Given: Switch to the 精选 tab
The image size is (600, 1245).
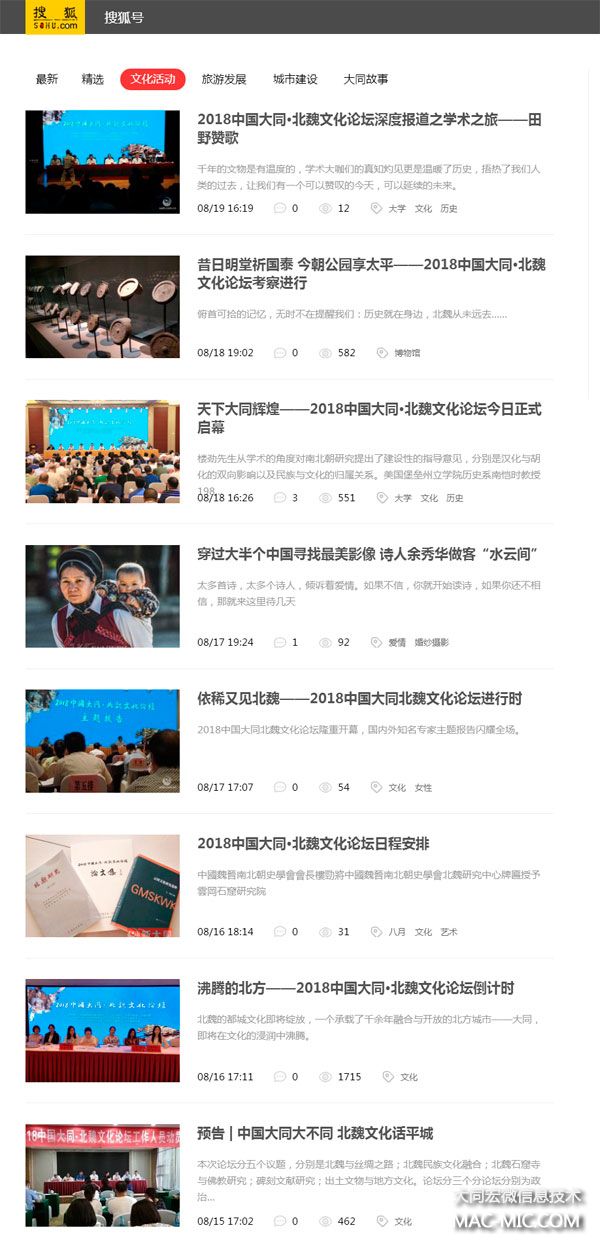Looking at the screenshot, I should point(93,79).
